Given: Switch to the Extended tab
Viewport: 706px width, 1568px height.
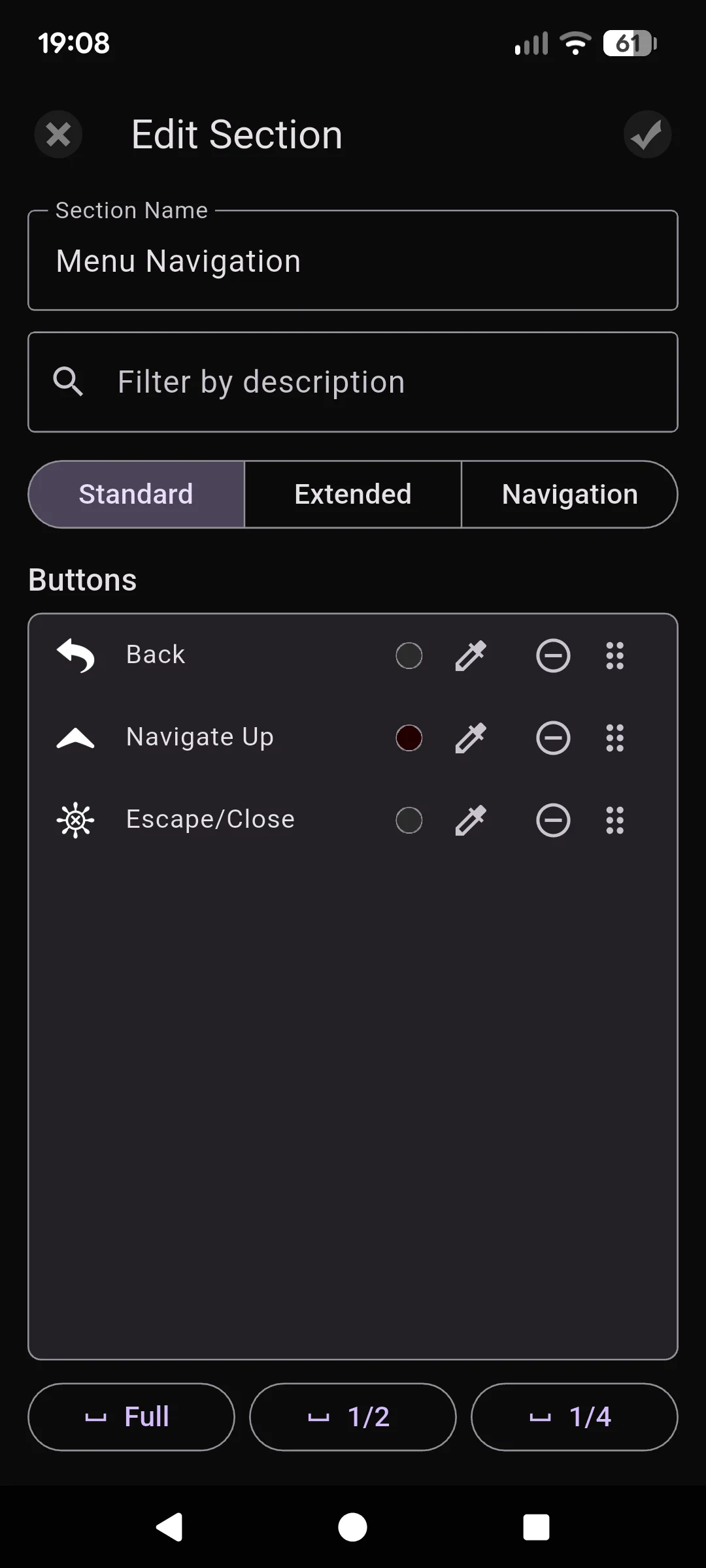Looking at the screenshot, I should pos(352,494).
